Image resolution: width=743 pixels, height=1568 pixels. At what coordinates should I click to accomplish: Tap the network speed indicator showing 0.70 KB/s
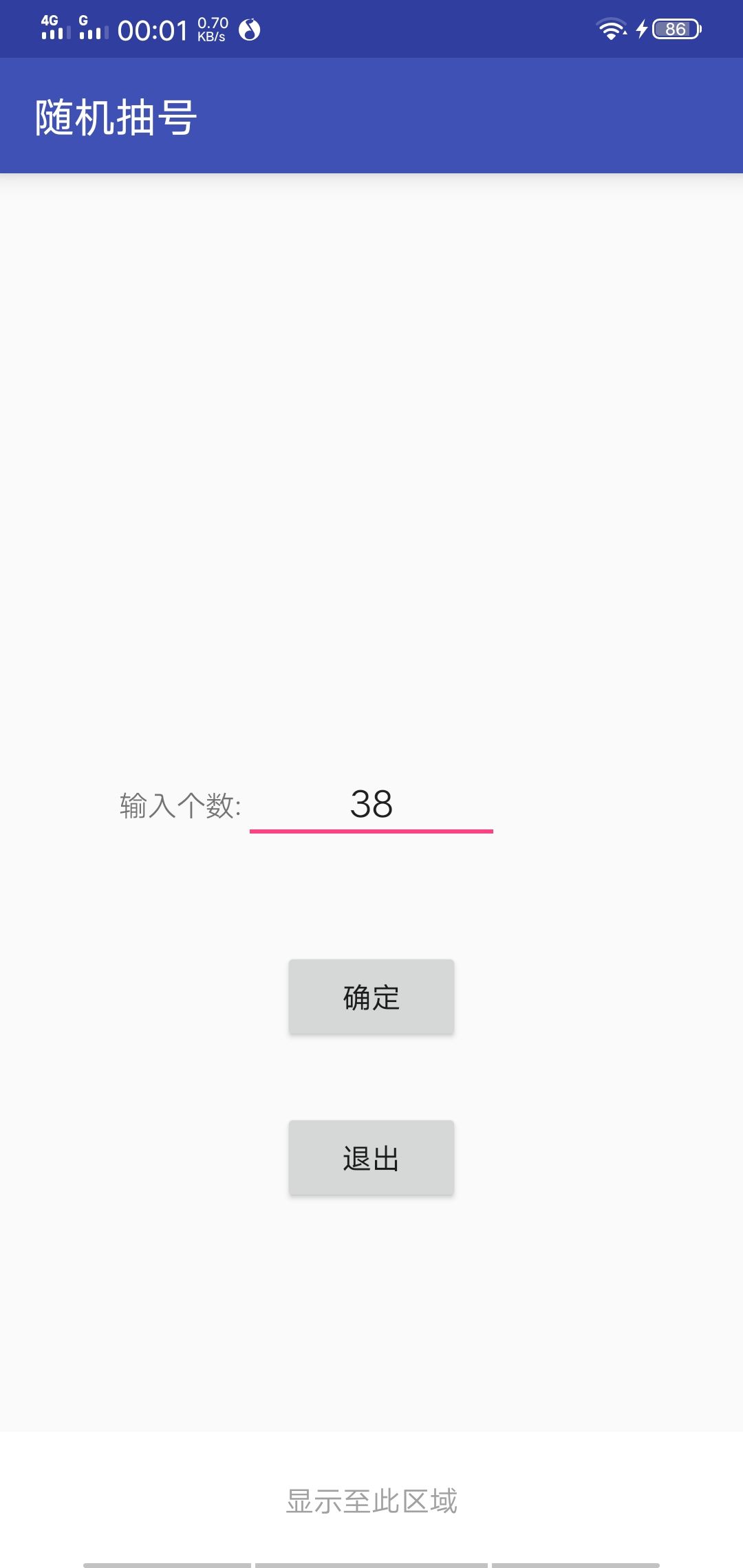(x=211, y=29)
